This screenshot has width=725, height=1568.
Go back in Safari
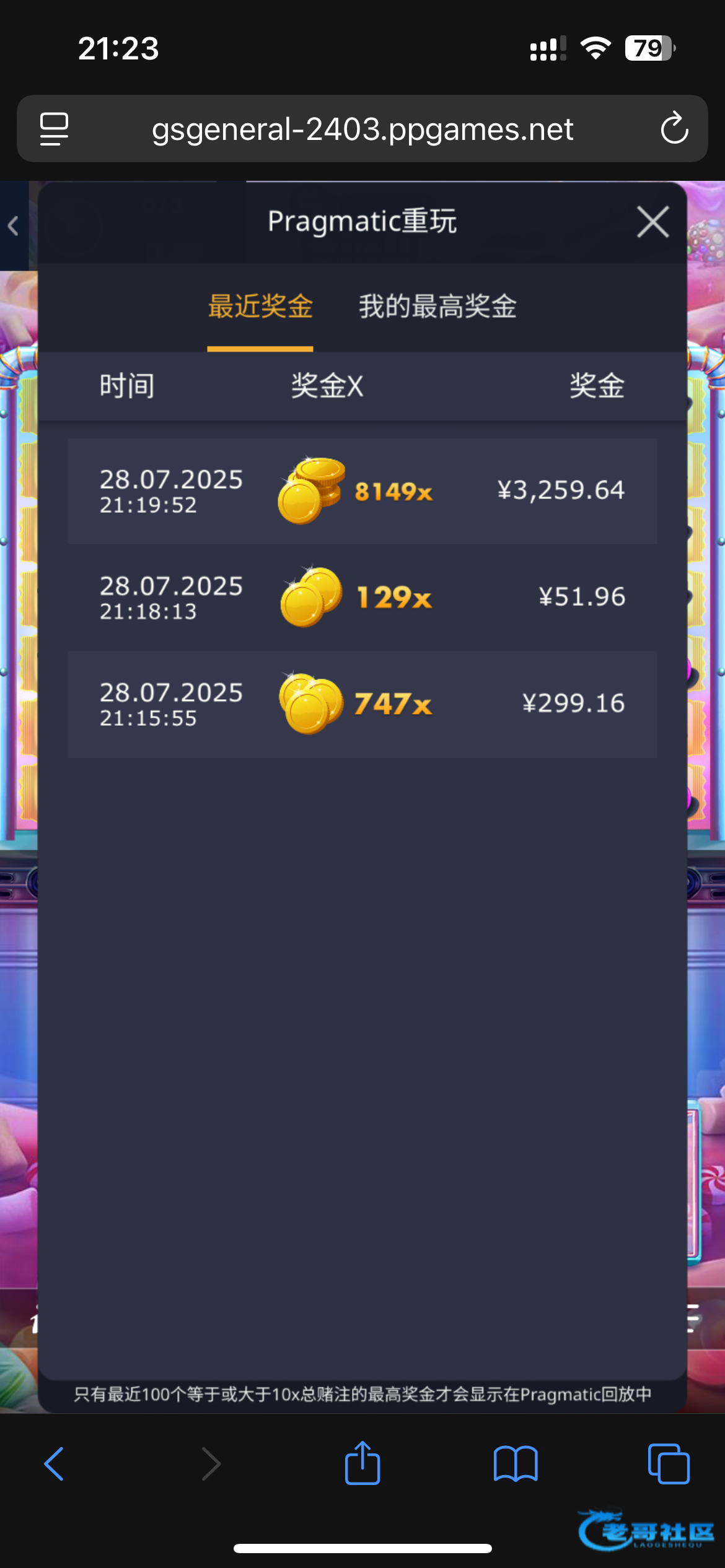(54, 1464)
